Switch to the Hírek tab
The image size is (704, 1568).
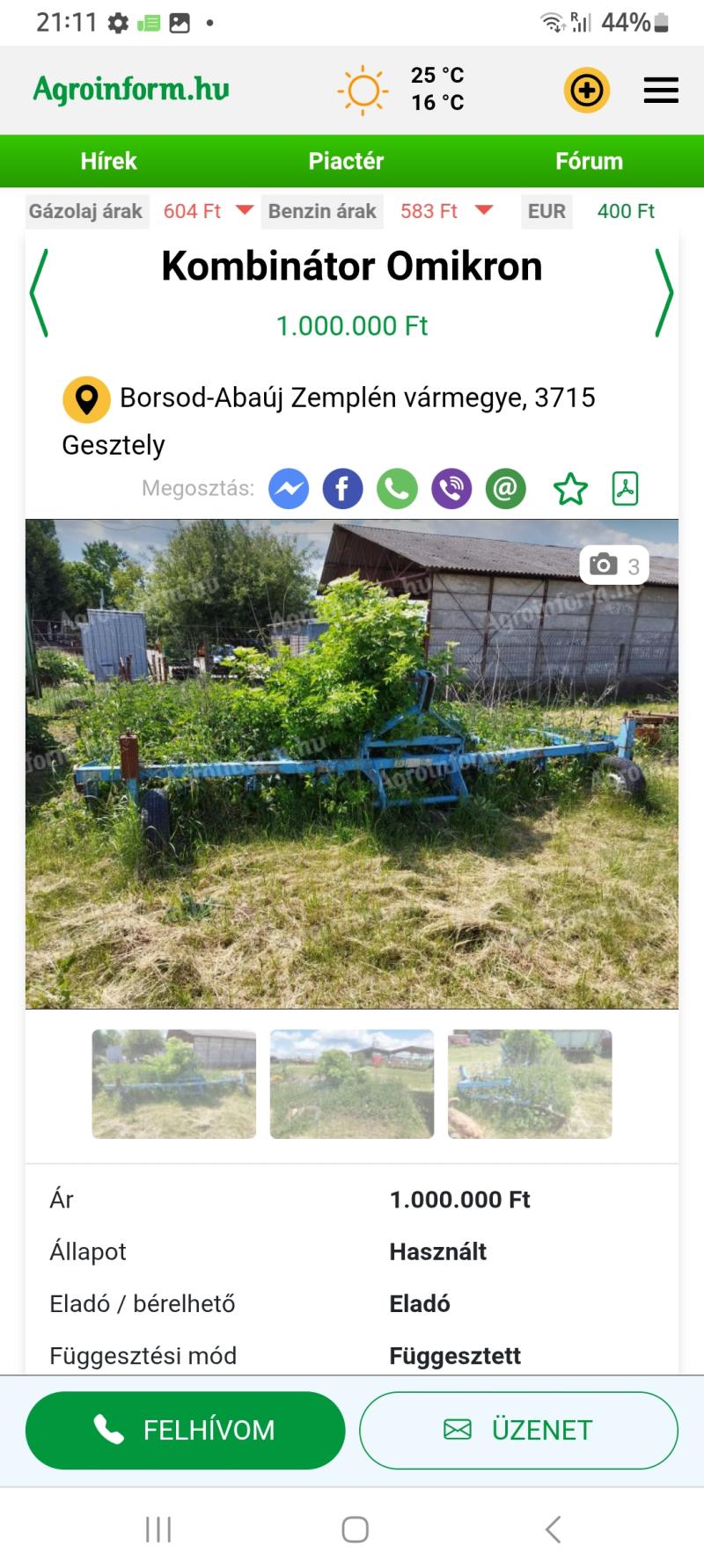point(109,161)
